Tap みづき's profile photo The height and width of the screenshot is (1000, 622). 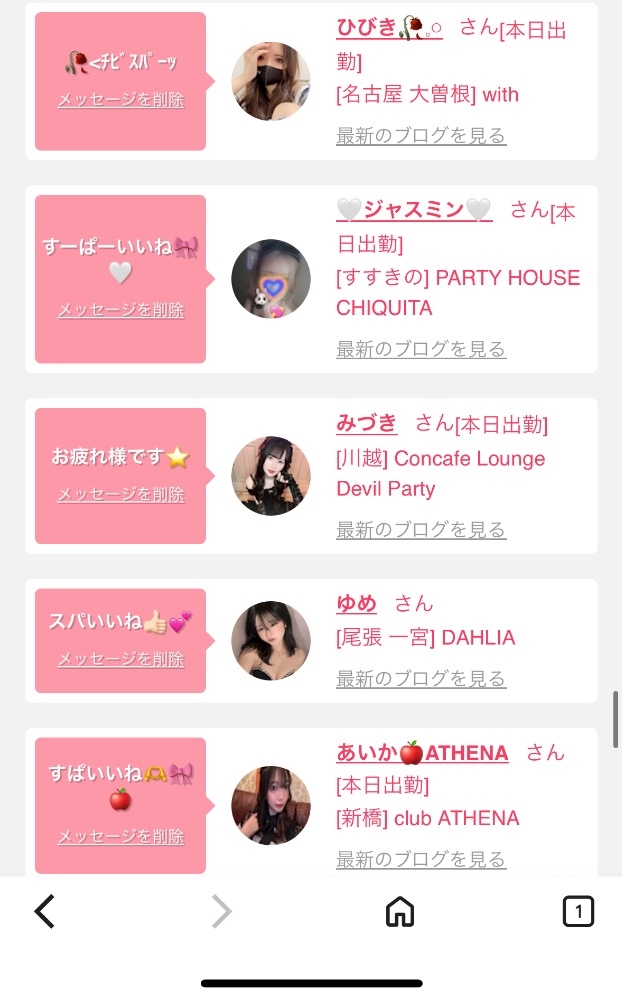click(x=271, y=476)
